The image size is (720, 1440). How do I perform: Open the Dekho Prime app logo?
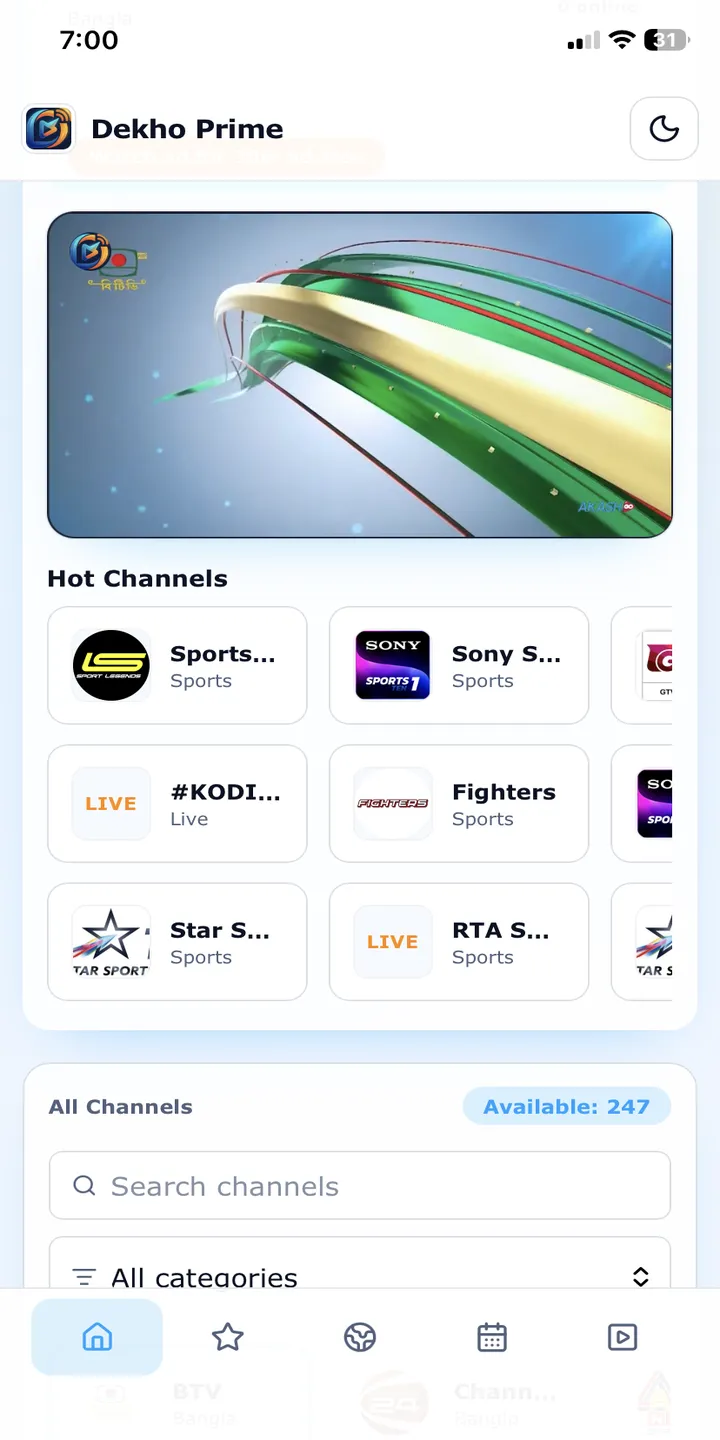pos(48,129)
